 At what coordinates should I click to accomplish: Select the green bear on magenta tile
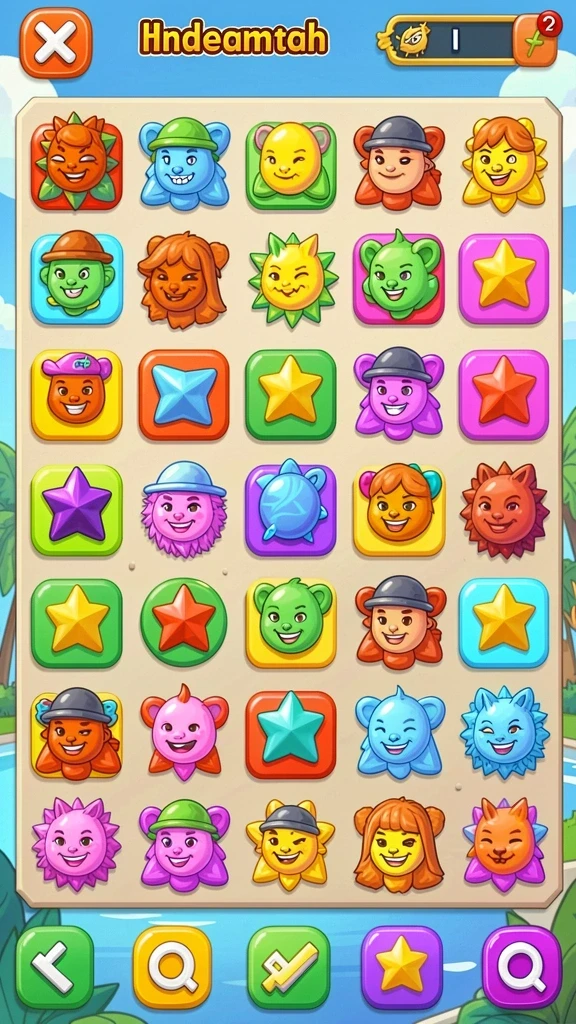pos(398,278)
